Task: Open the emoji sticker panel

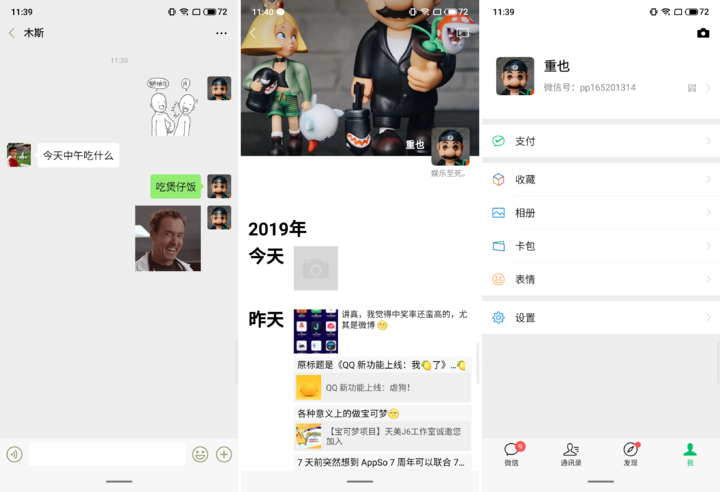Action: [200, 454]
